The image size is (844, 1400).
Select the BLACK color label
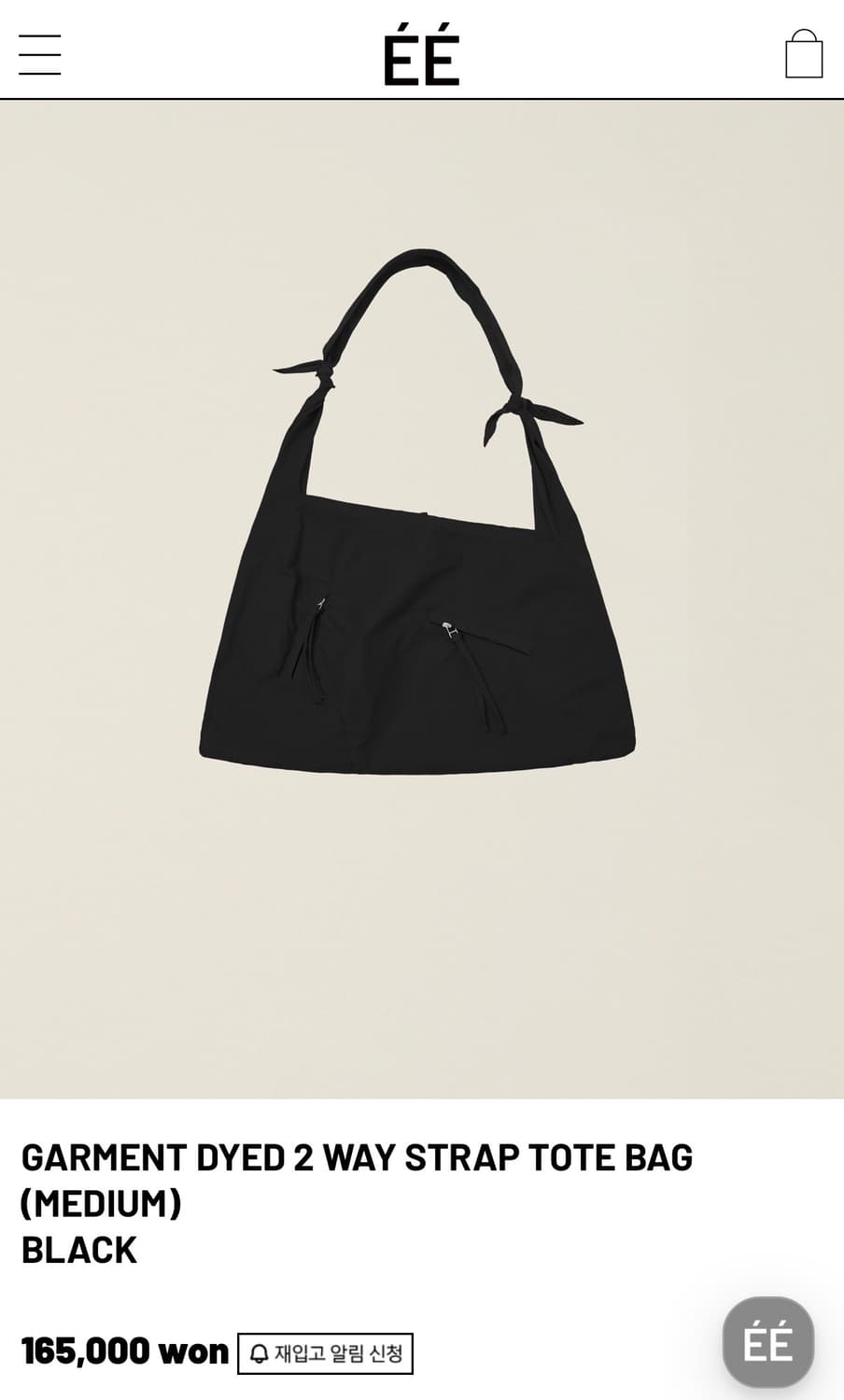pos(78,1250)
